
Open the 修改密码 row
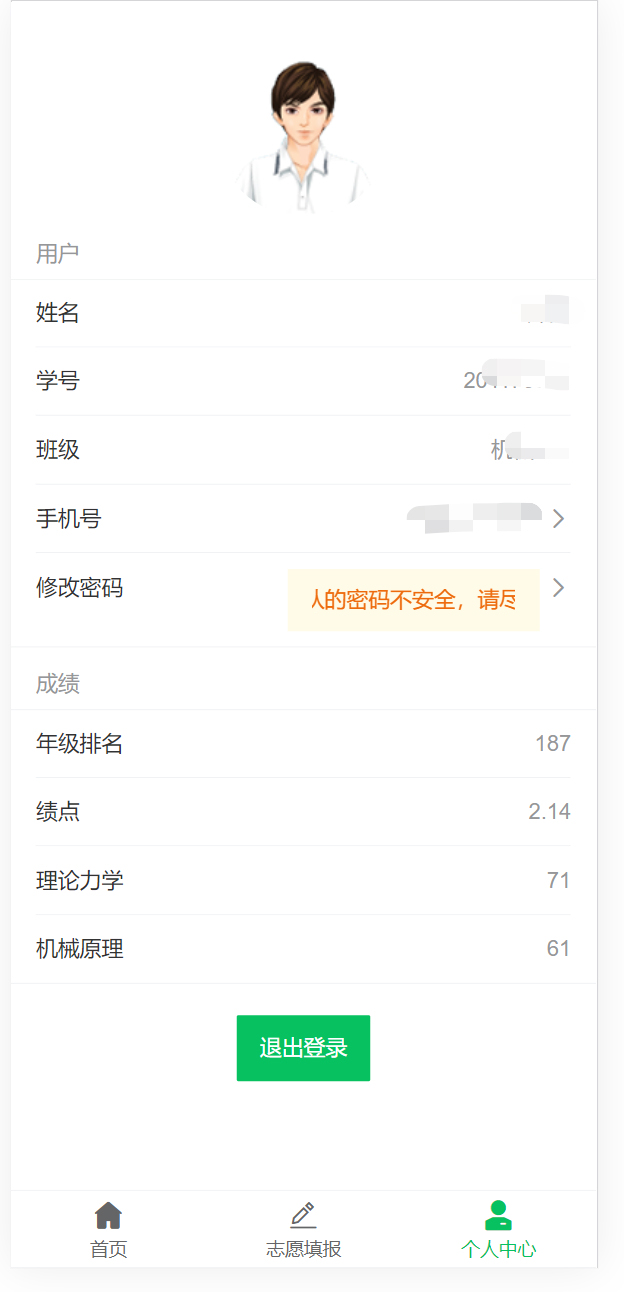(x=304, y=599)
